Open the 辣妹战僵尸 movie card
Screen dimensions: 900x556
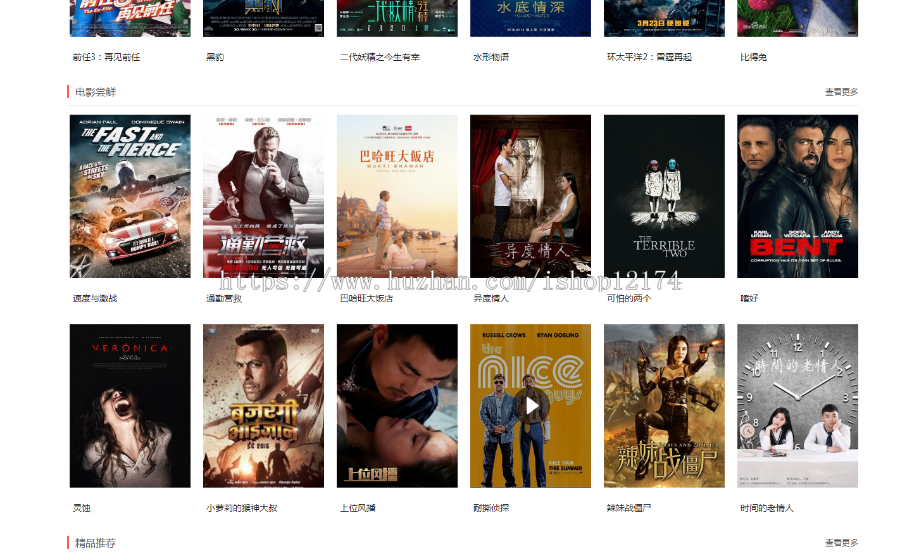click(x=664, y=405)
